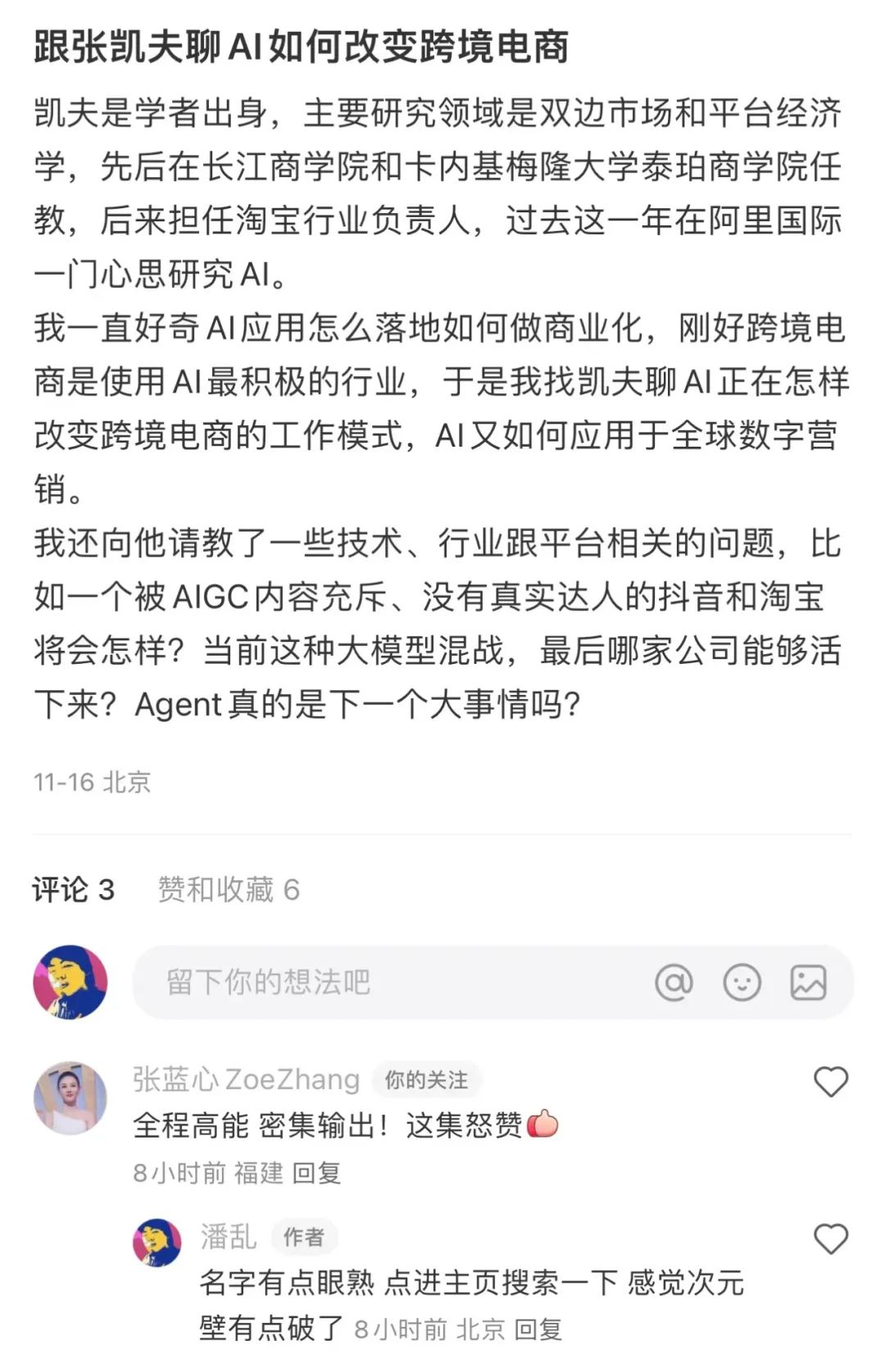Switch to the 评论 3 tab
The width and height of the screenshot is (885, 1372).
click(73, 889)
